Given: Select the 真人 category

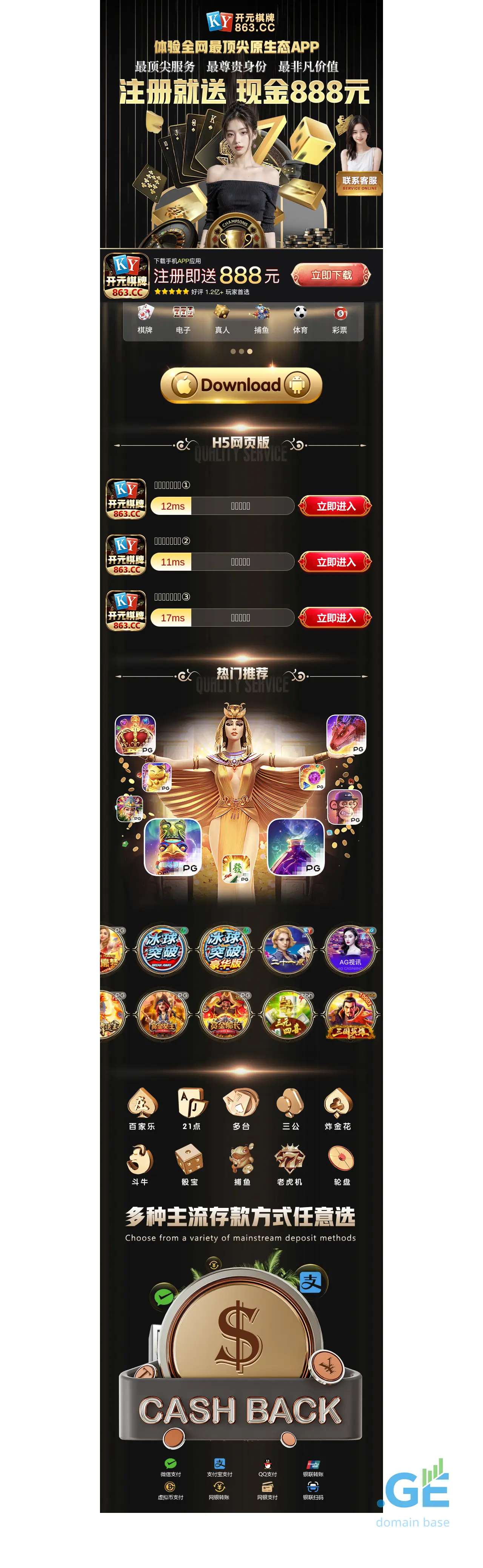Looking at the screenshot, I should [x=222, y=320].
